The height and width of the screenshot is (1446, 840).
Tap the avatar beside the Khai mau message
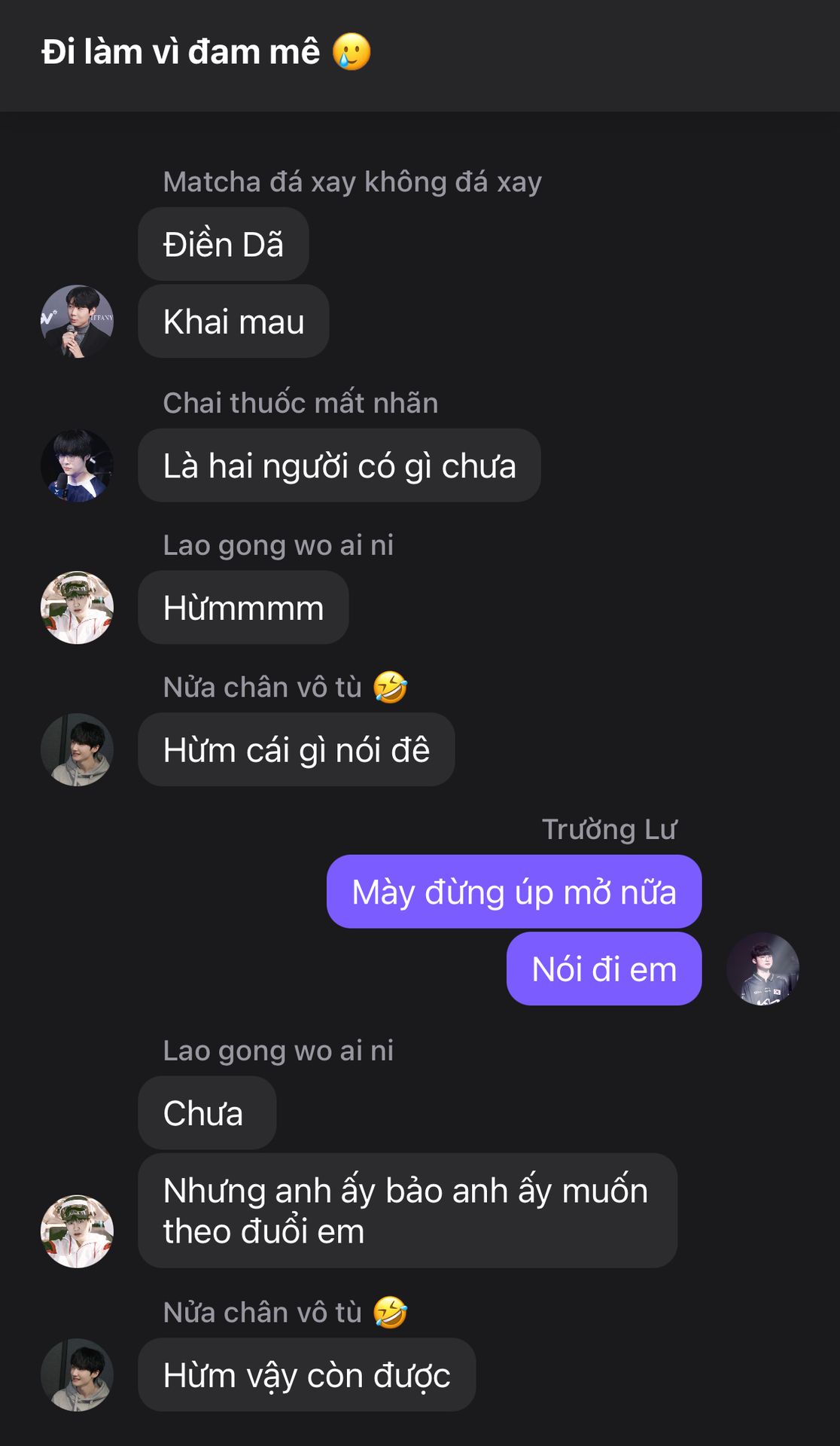(77, 321)
